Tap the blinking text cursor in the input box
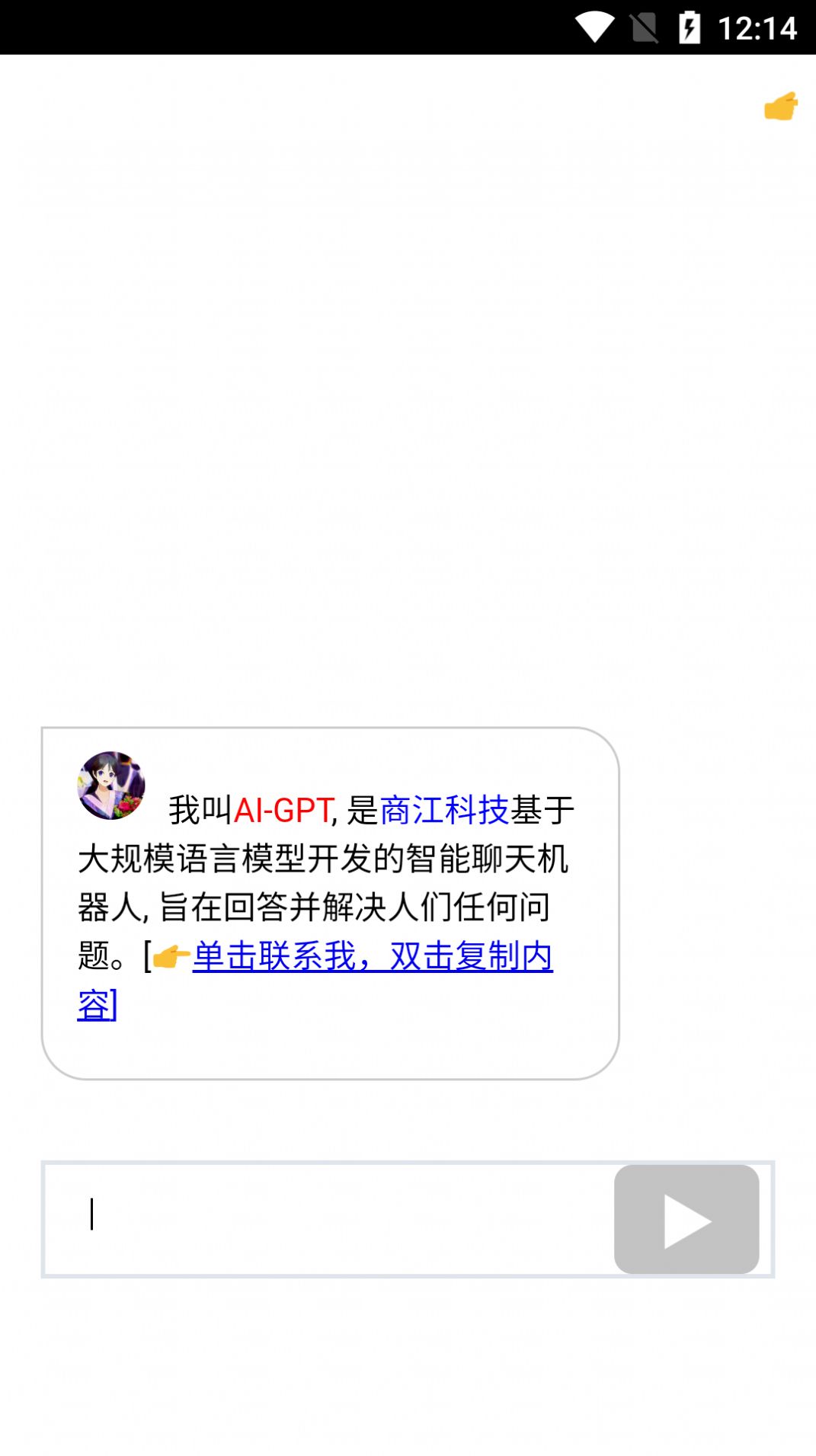The width and height of the screenshot is (816, 1456). pyautogui.click(x=91, y=1217)
